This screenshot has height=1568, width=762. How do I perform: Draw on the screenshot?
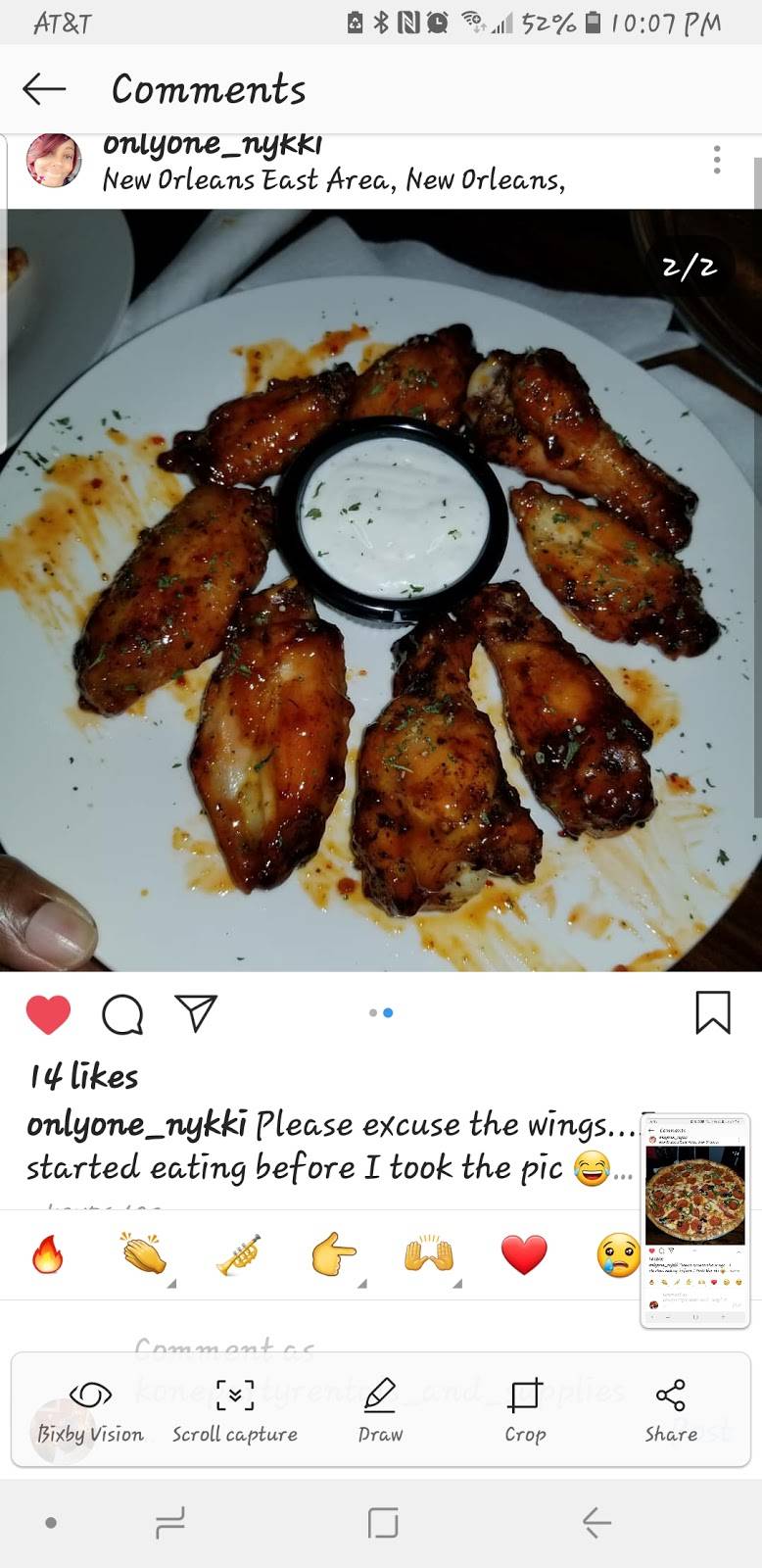coord(380,1410)
